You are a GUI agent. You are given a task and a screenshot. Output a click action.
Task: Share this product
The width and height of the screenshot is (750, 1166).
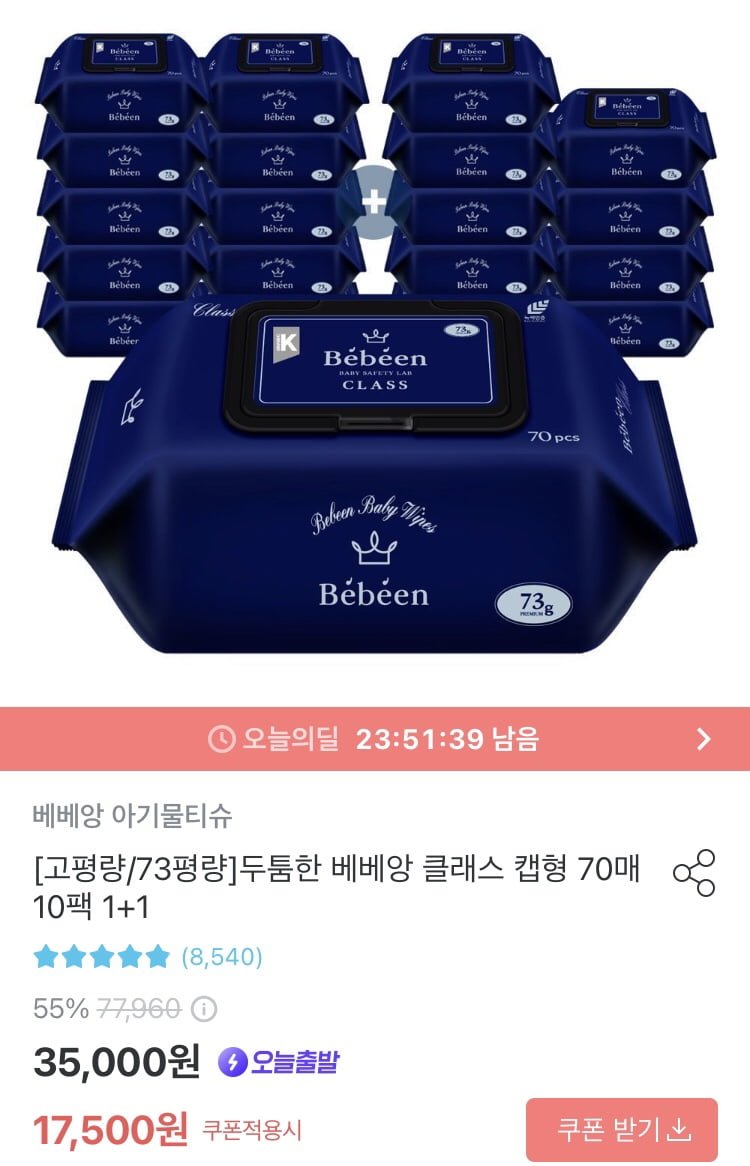(x=694, y=873)
